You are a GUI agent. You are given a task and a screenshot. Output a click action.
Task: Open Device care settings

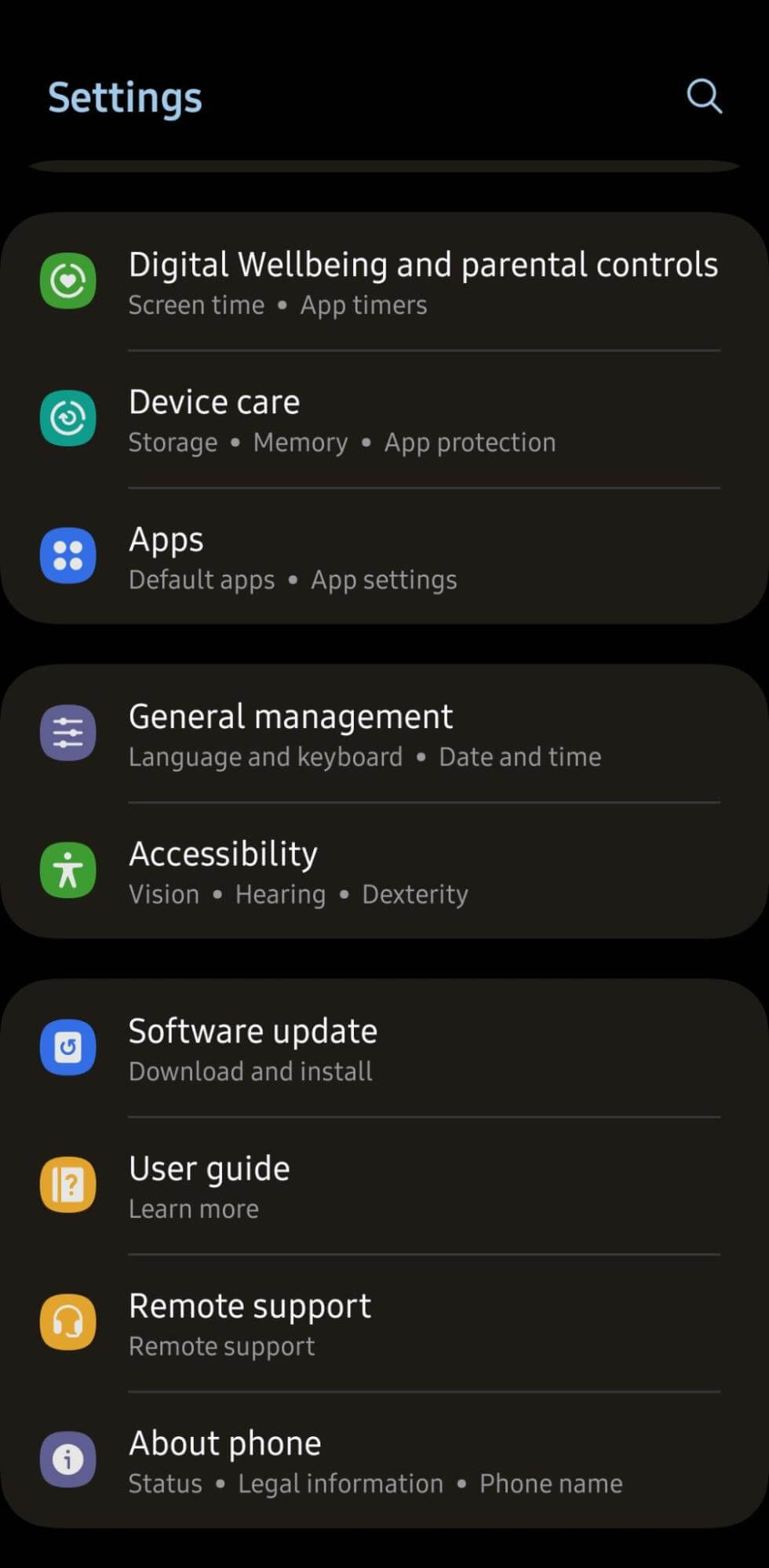click(384, 420)
